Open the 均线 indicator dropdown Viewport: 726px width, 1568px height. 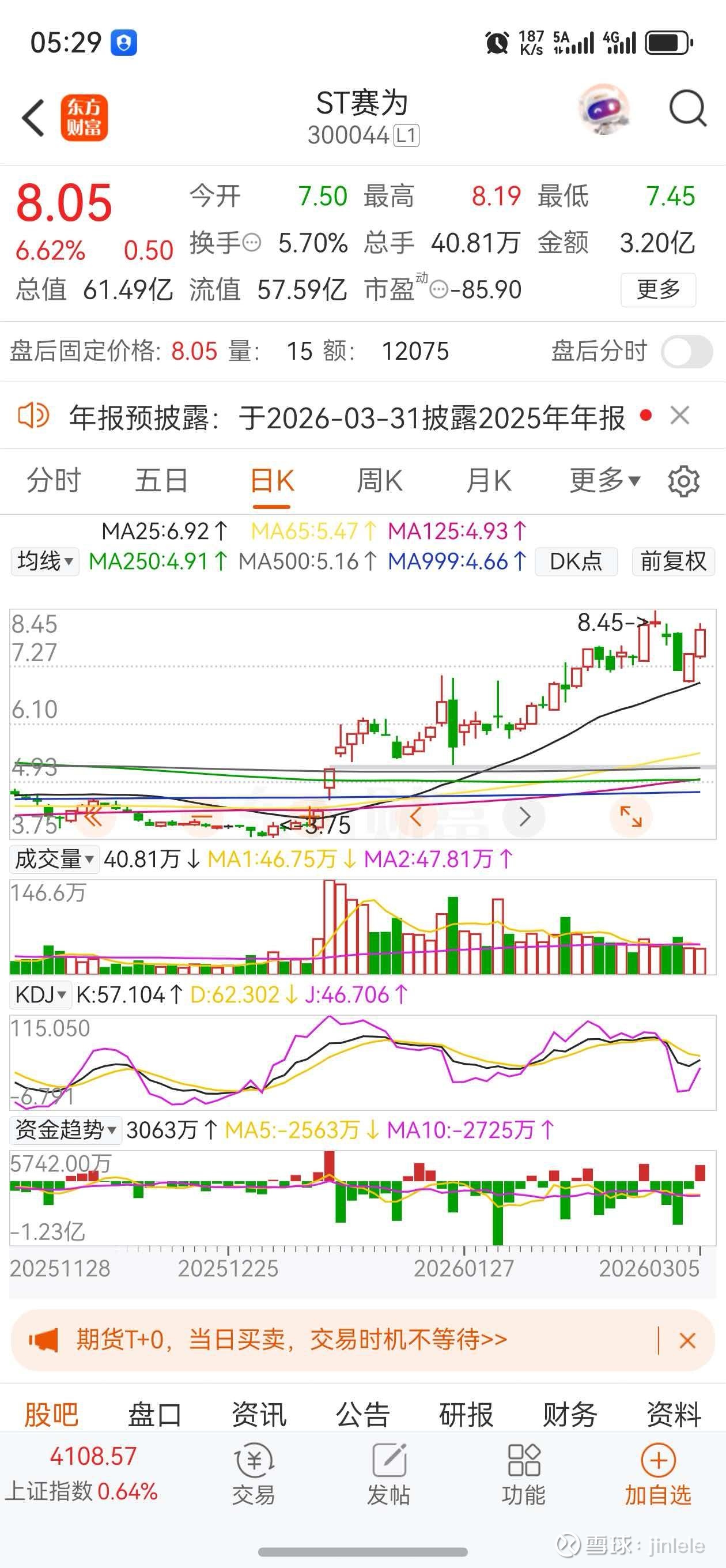tap(45, 561)
